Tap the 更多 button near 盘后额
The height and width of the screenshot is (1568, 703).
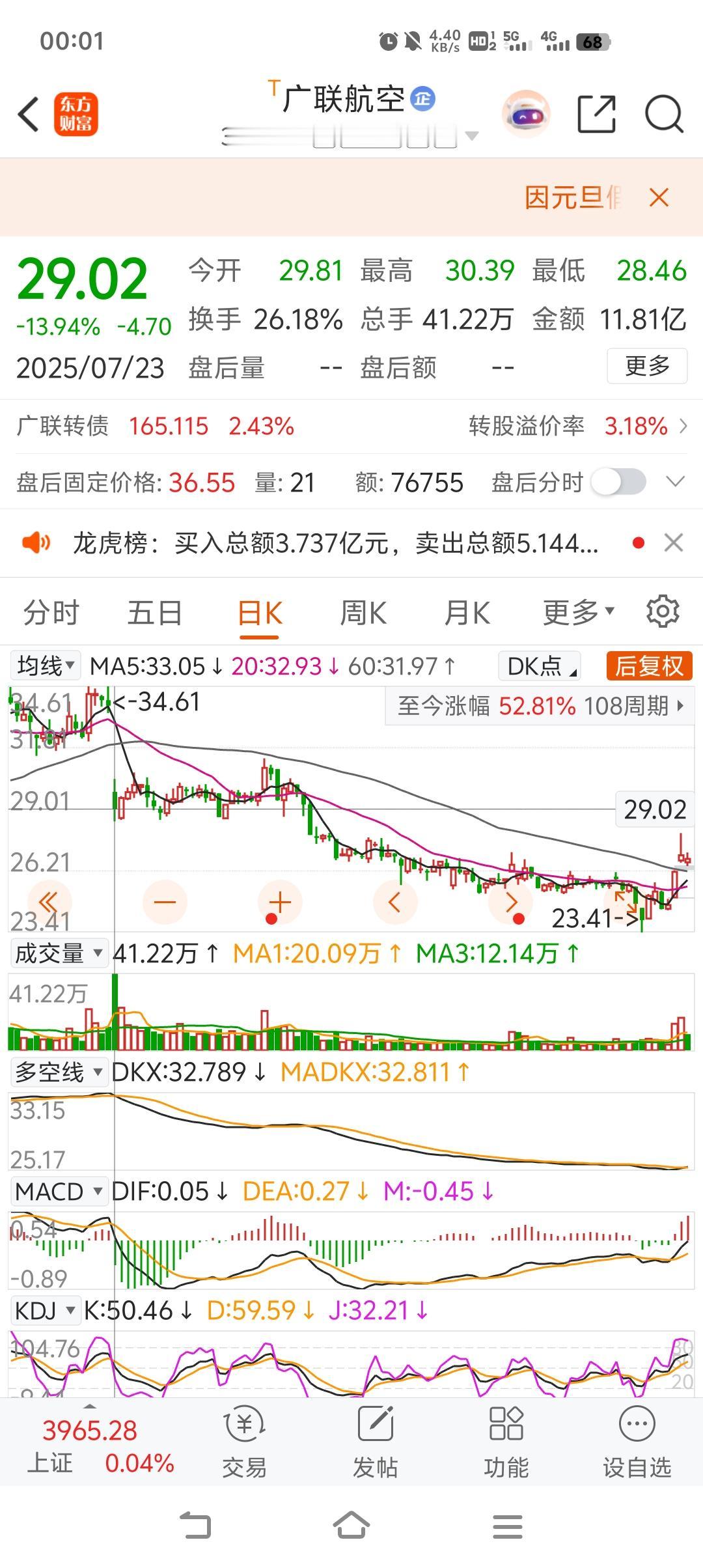pyautogui.click(x=646, y=367)
